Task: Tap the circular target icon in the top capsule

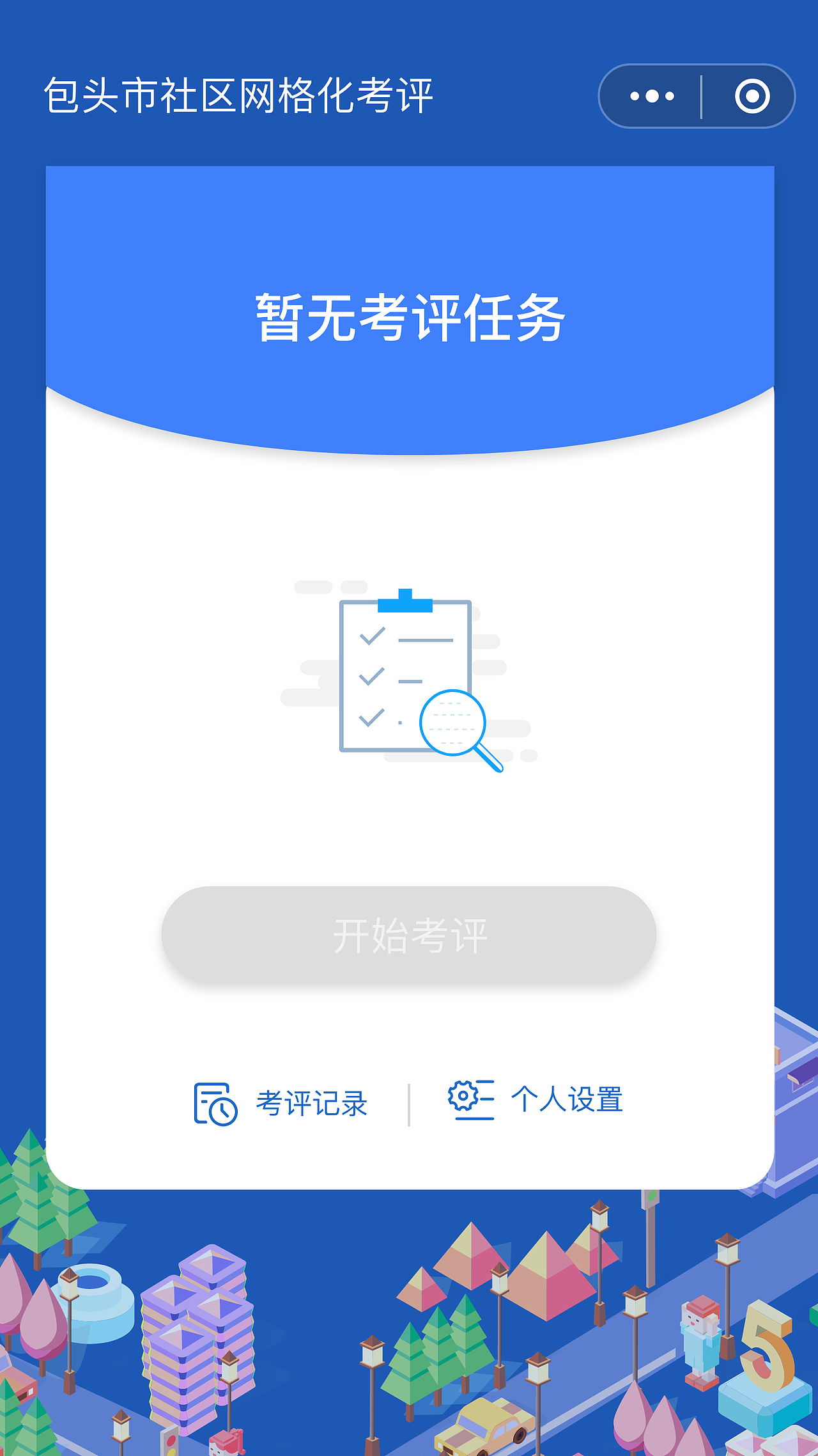Action: point(753,96)
